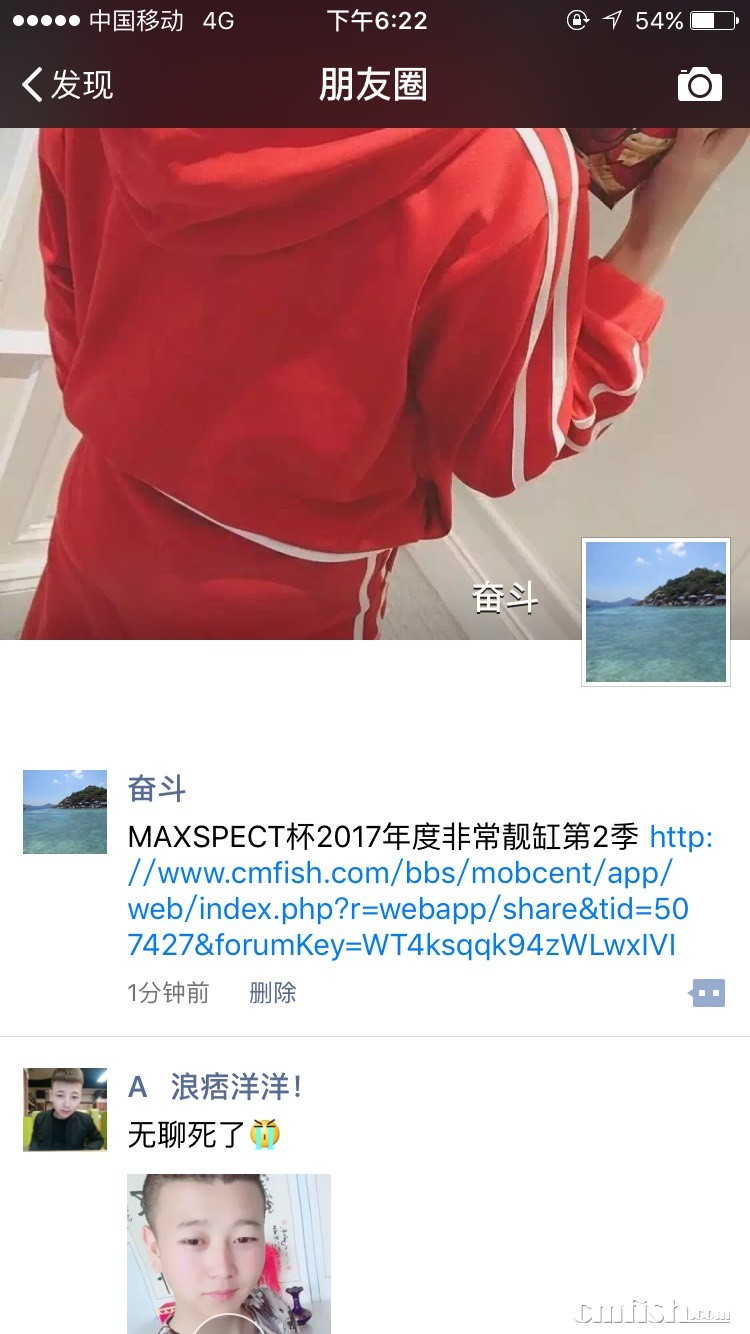The height and width of the screenshot is (1334, 750).
Task: Delete the post via 删除
Action: click(272, 993)
